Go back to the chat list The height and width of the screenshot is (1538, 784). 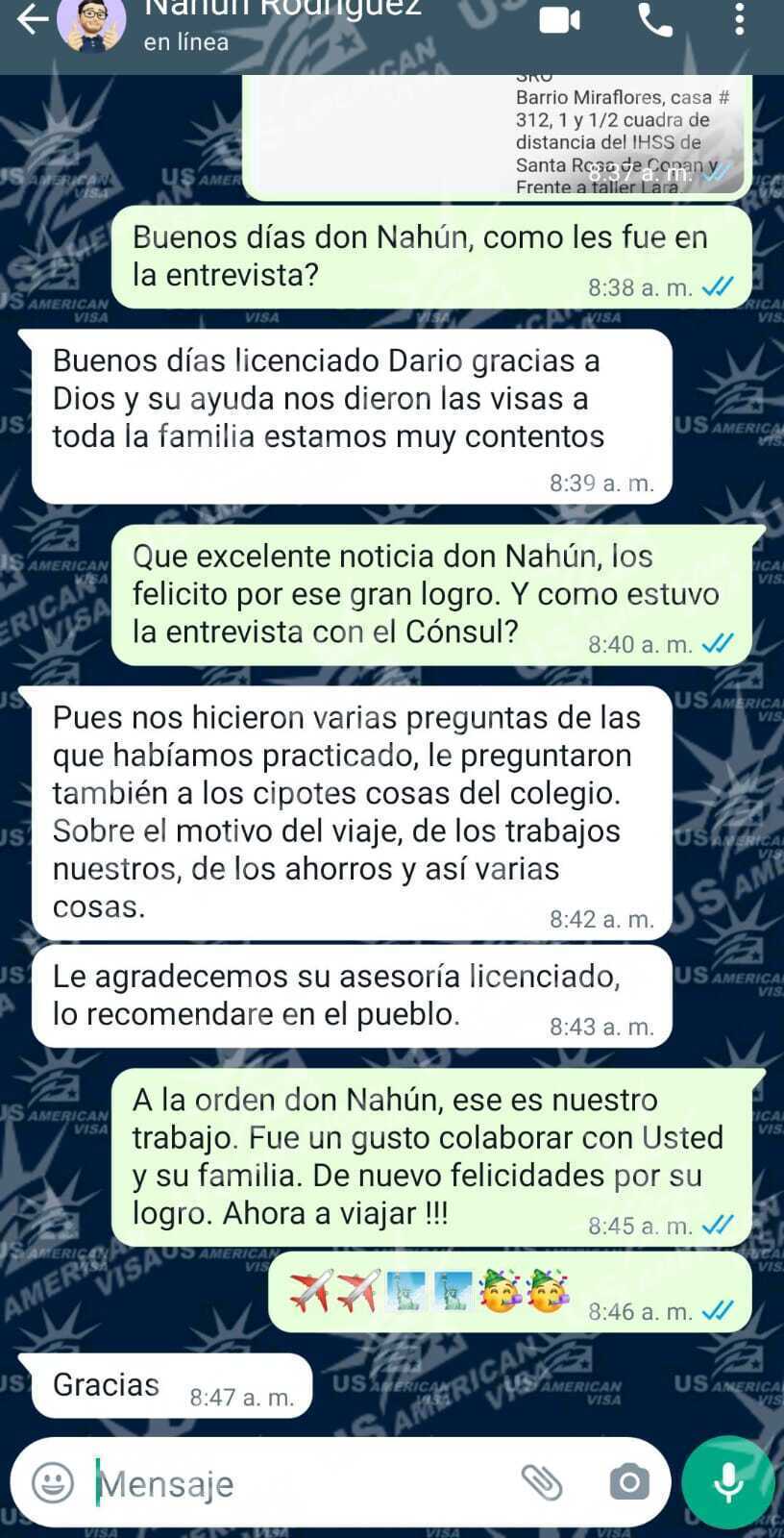[x=31, y=19]
